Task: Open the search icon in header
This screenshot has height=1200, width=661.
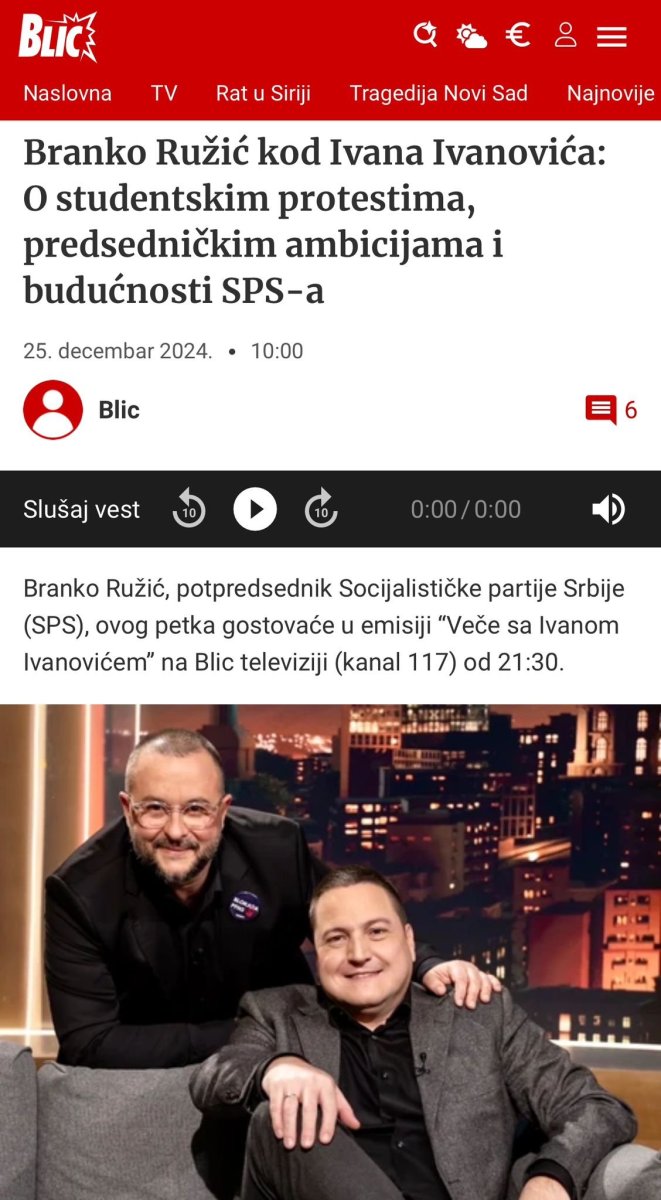Action: tap(425, 36)
